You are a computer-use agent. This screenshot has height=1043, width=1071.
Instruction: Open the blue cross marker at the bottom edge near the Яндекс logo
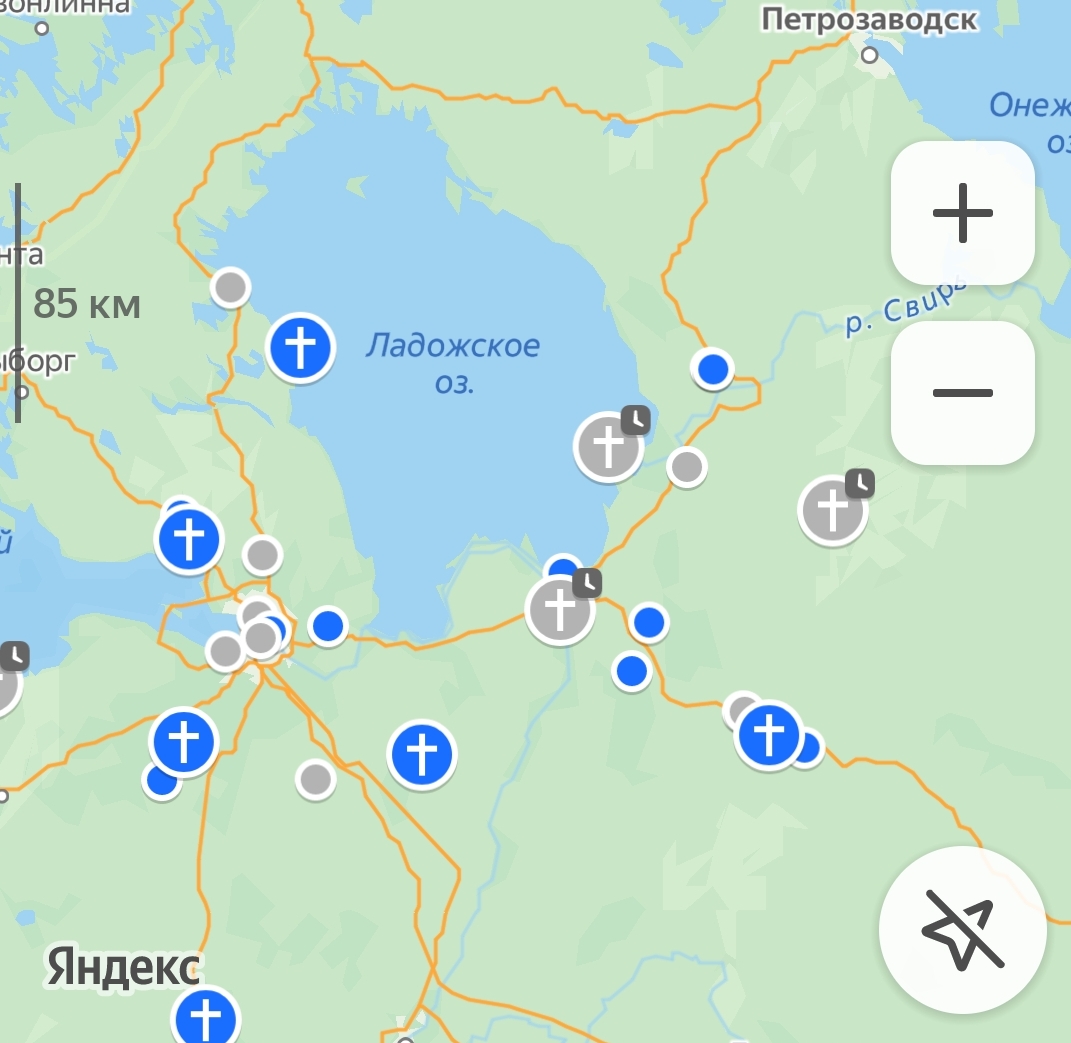click(206, 1018)
